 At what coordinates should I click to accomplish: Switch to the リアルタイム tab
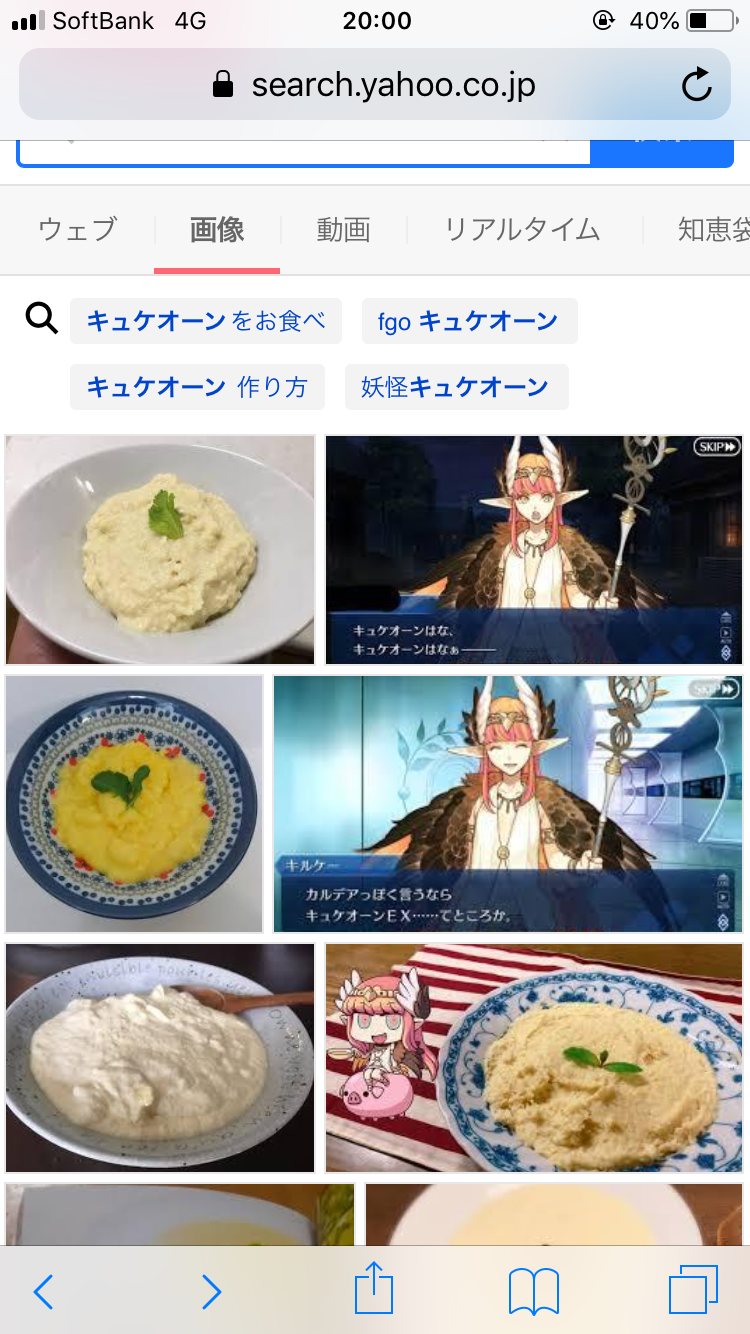point(521,230)
